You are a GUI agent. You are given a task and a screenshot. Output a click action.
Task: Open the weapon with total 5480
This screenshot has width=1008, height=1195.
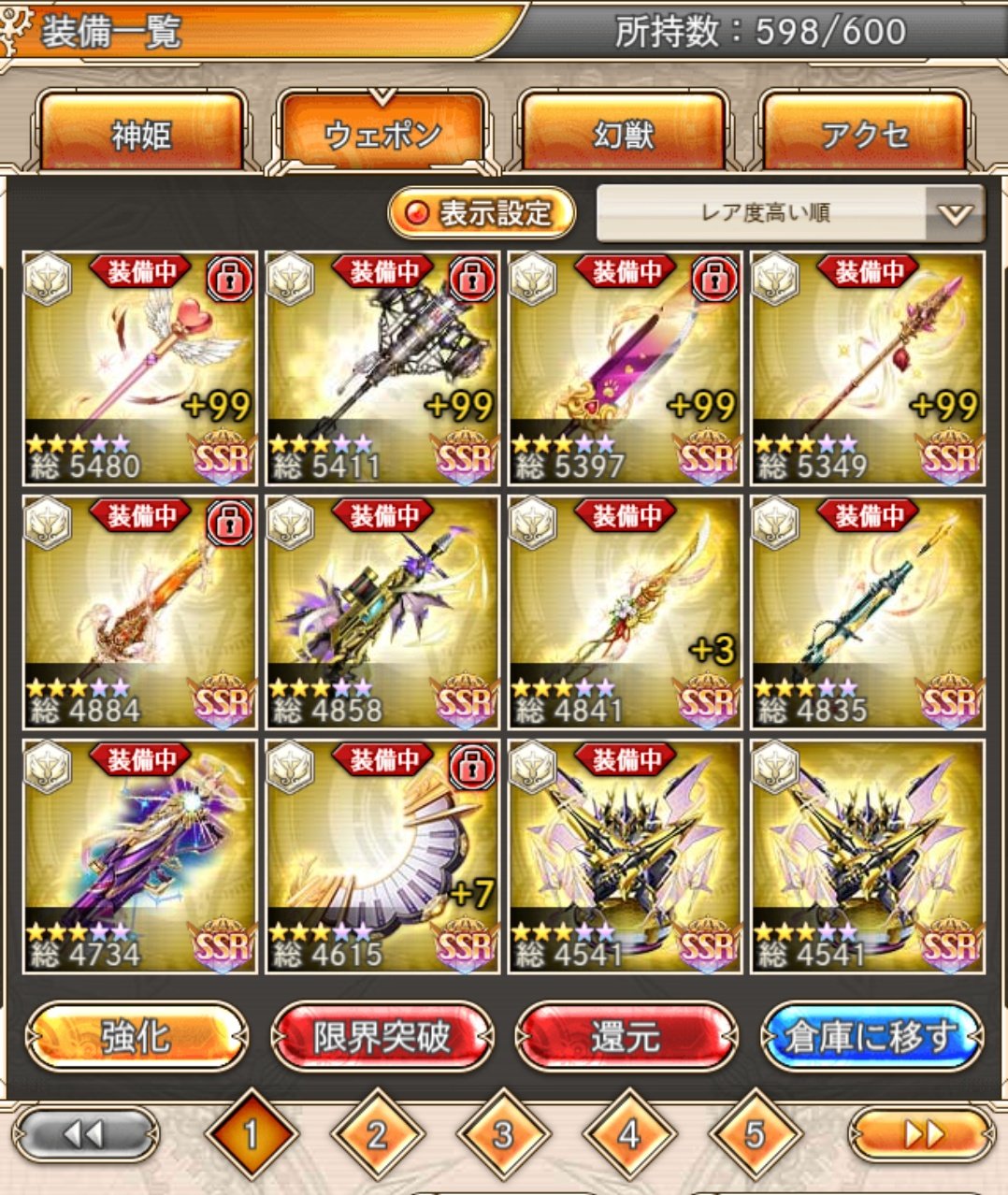click(x=139, y=367)
